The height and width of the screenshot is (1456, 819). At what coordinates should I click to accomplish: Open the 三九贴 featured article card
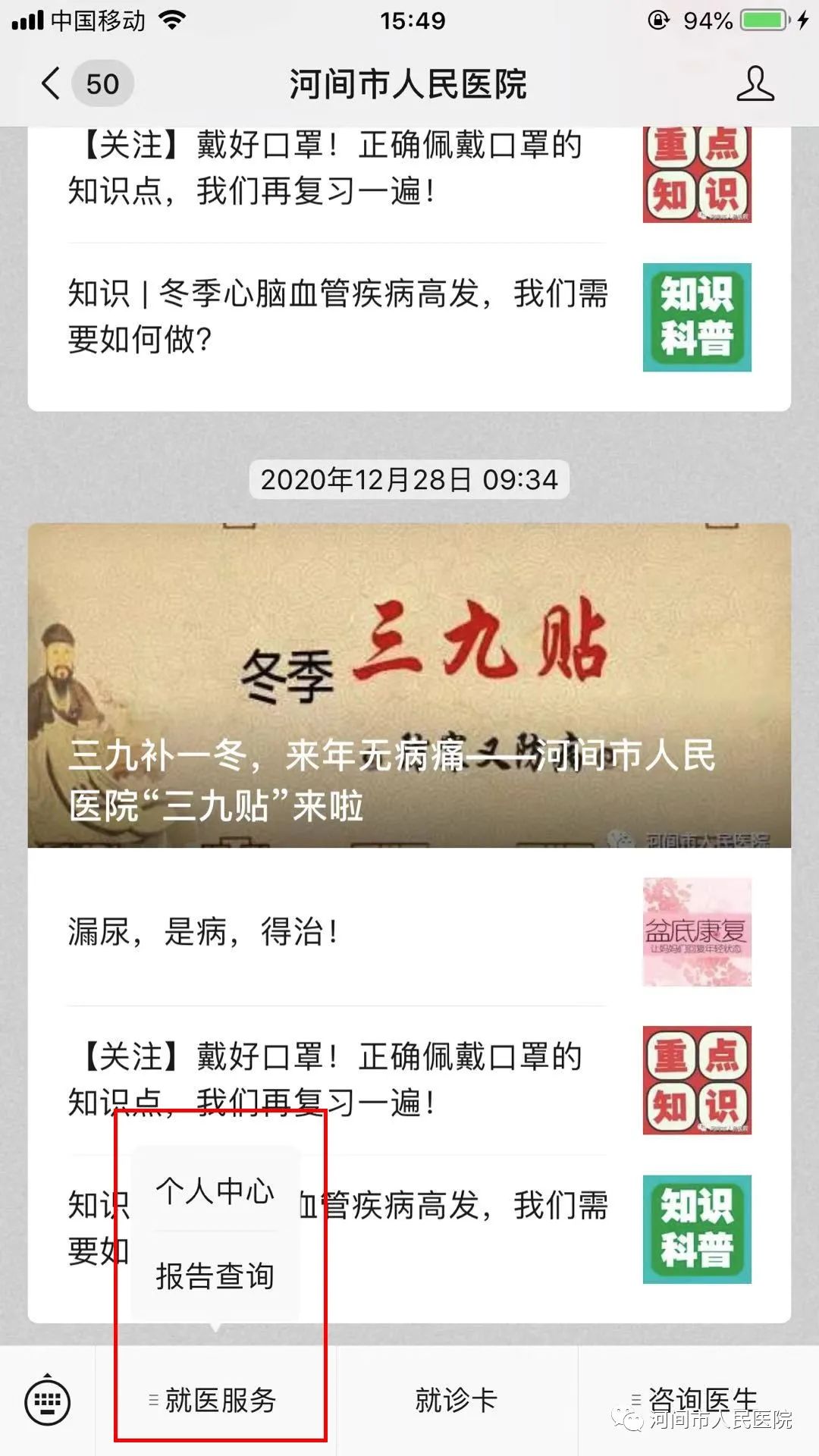coord(409,685)
